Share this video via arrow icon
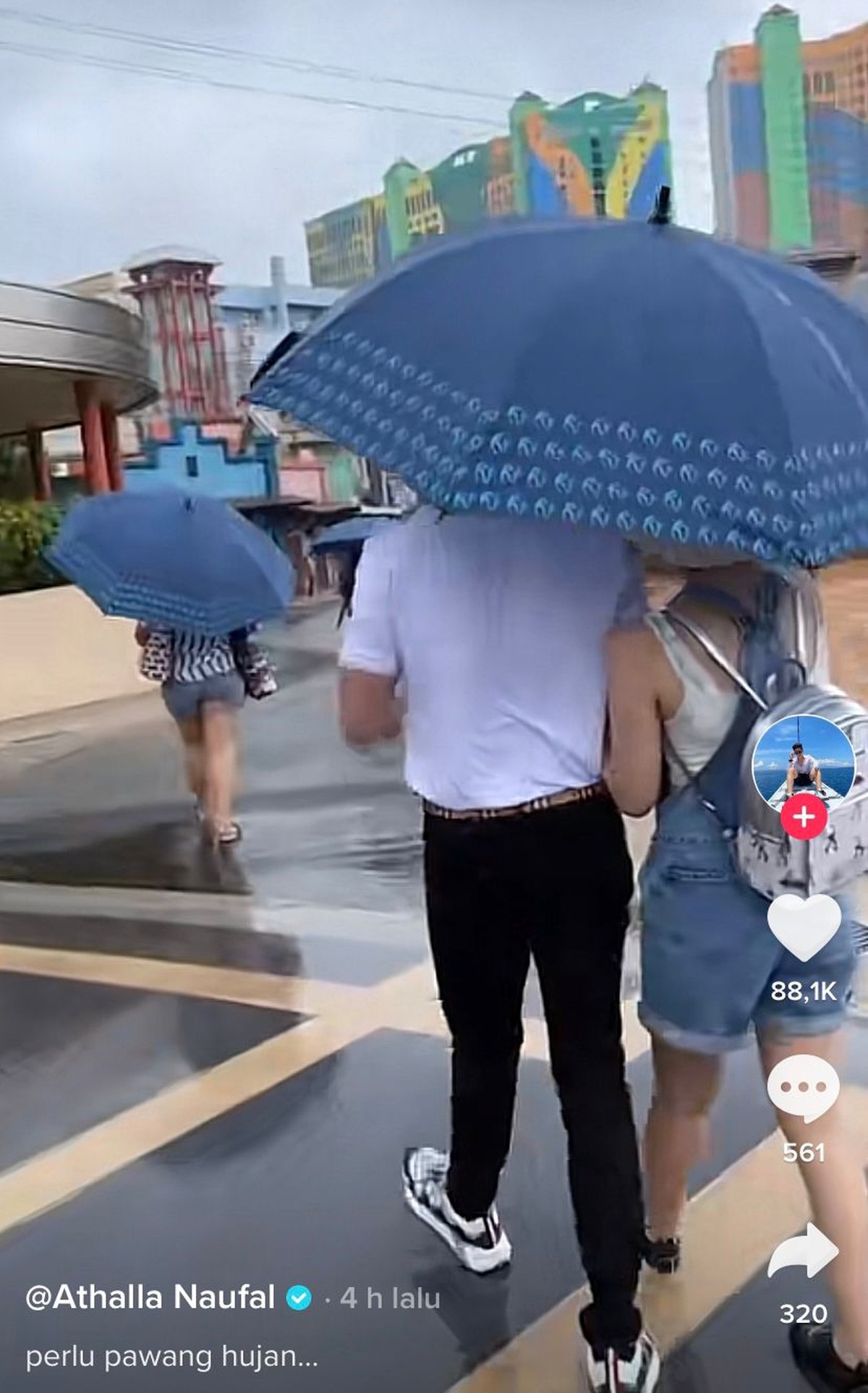Image resolution: width=868 pixels, height=1393 pixels. [x=804, y=1251]
